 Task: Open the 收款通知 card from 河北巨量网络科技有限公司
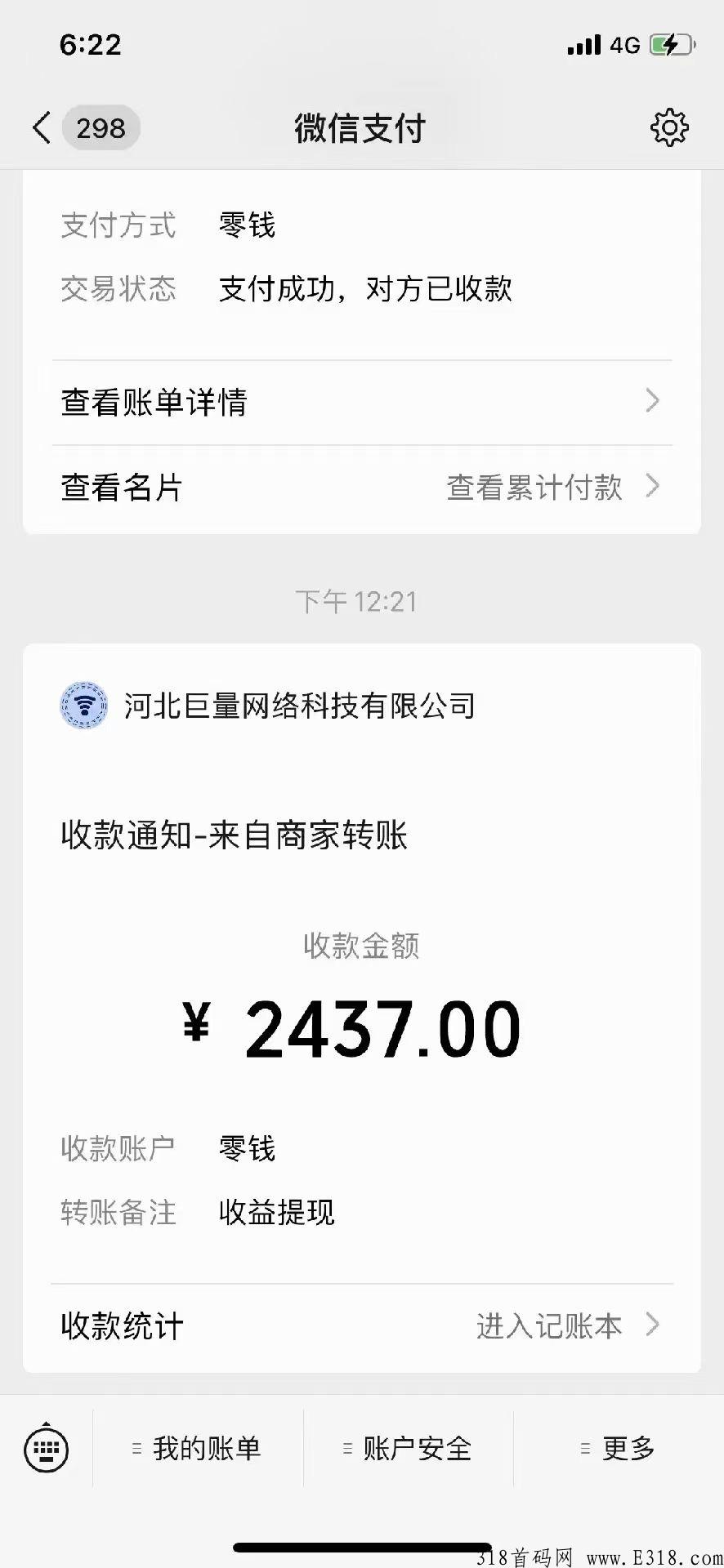pos(362,1009)
